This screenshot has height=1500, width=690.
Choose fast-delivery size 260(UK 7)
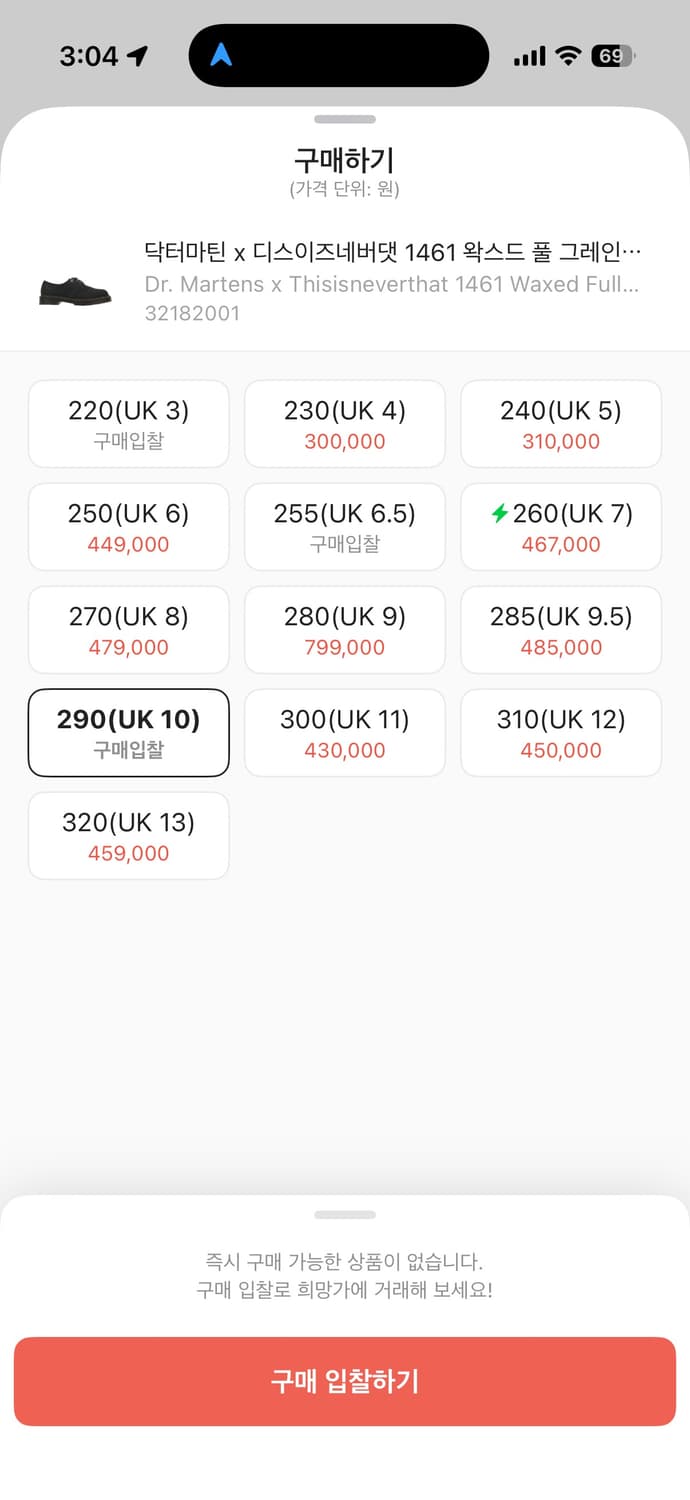point(561,527)
